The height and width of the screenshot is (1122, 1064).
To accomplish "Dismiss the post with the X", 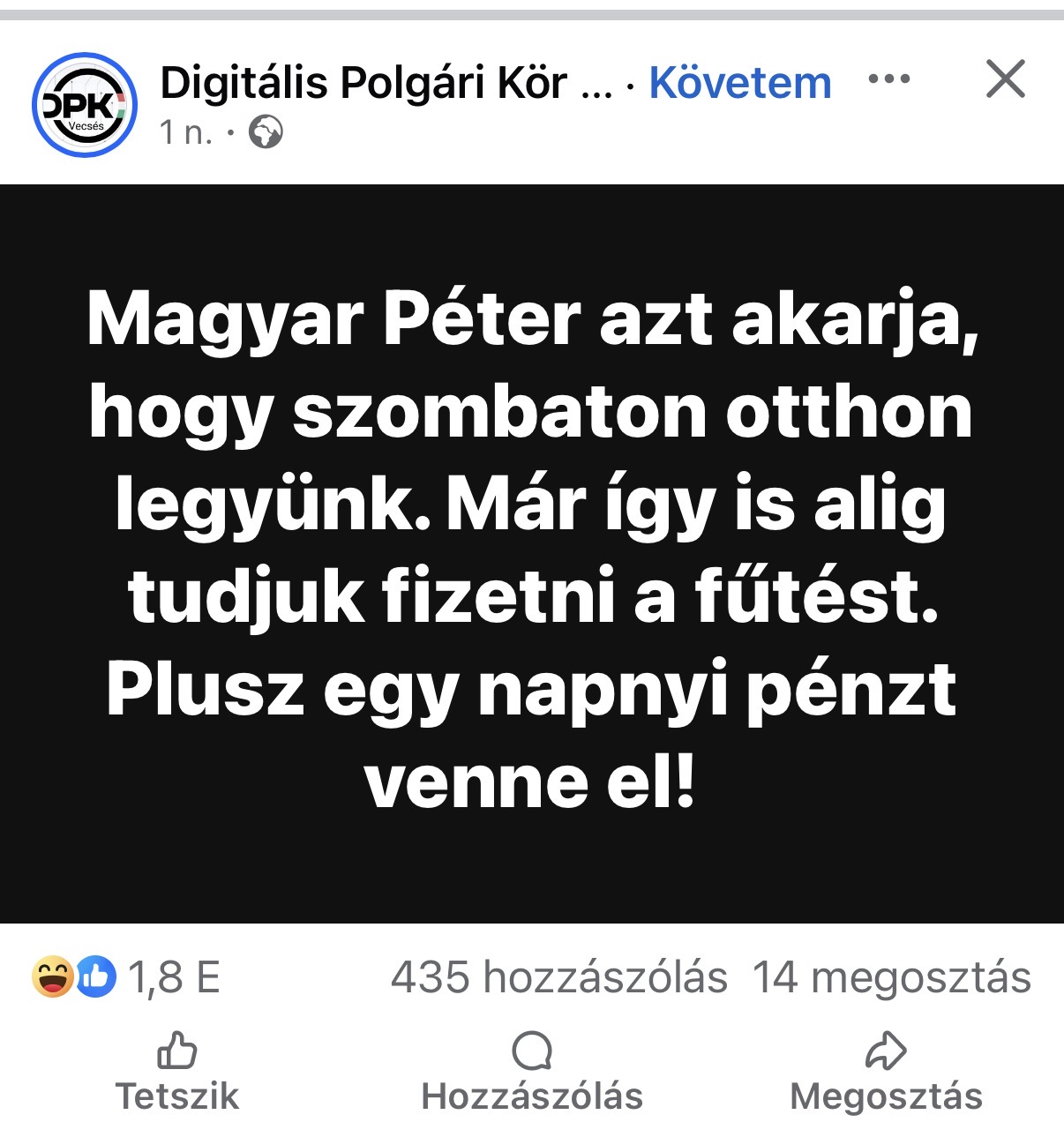I will (x=1005, y=79).
